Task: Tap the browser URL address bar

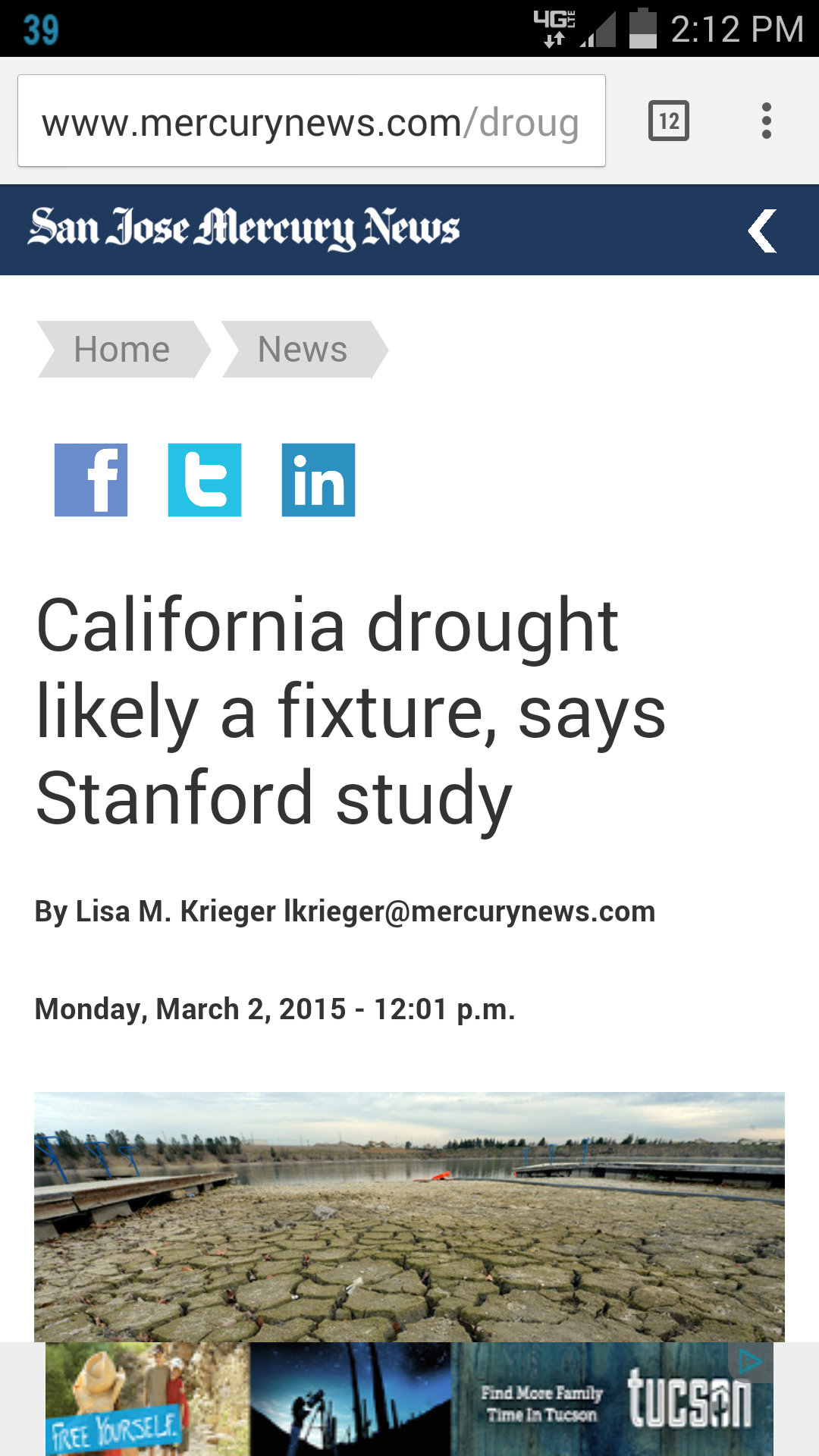Action: click(312, 121)
